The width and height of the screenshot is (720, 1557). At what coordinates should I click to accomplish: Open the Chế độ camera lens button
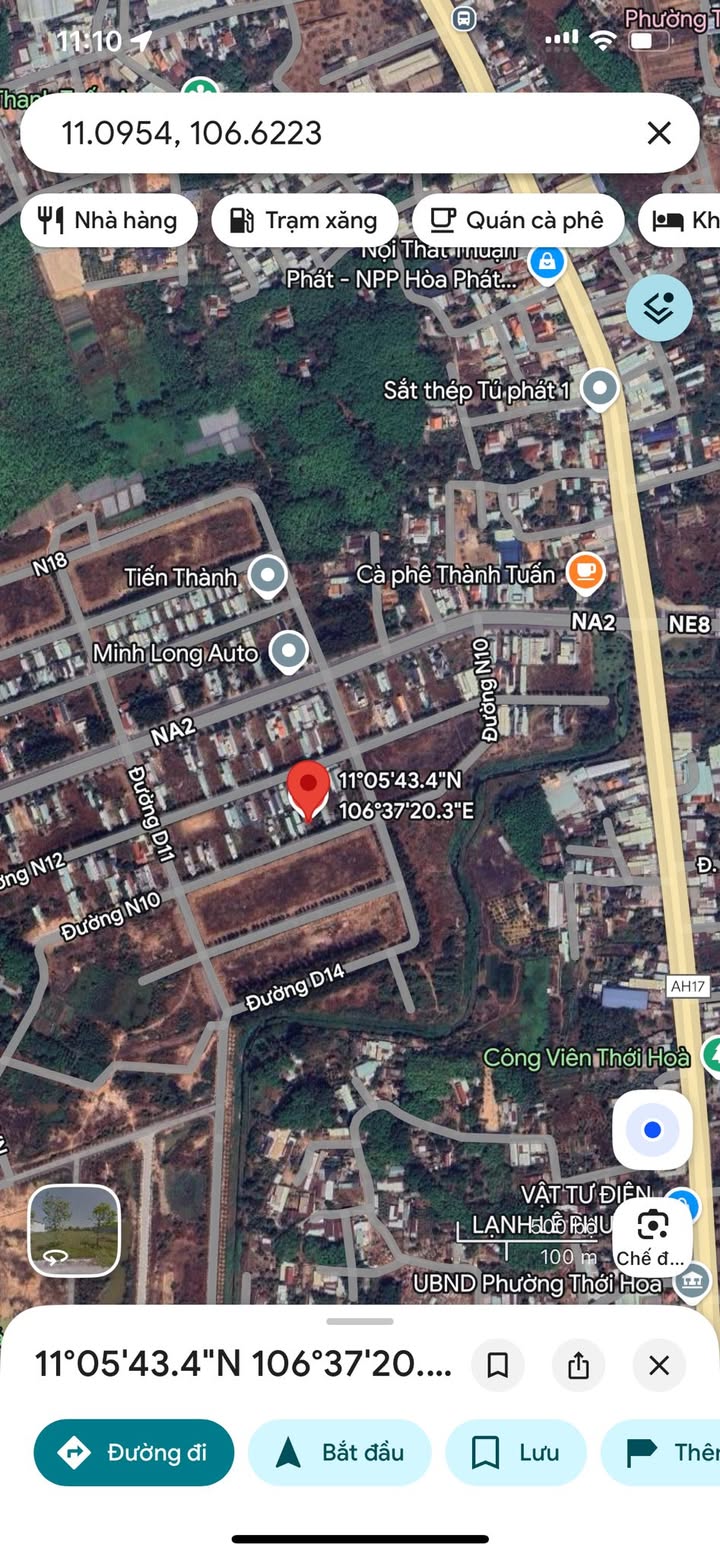(x=652, y=1235)
